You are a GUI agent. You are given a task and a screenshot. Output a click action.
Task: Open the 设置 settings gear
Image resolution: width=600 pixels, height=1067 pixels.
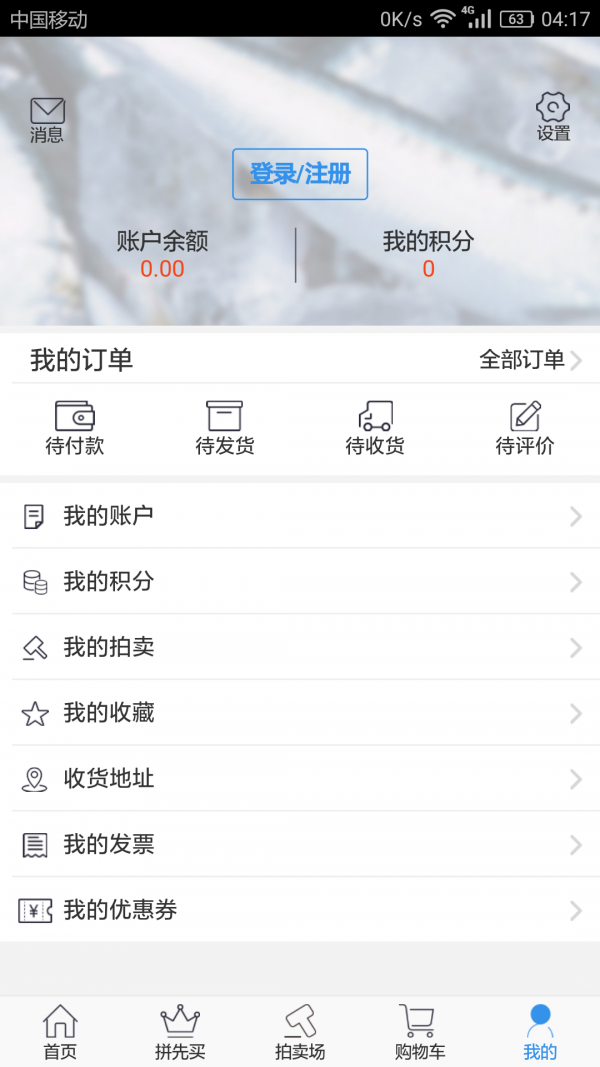[x=553, y=117]
